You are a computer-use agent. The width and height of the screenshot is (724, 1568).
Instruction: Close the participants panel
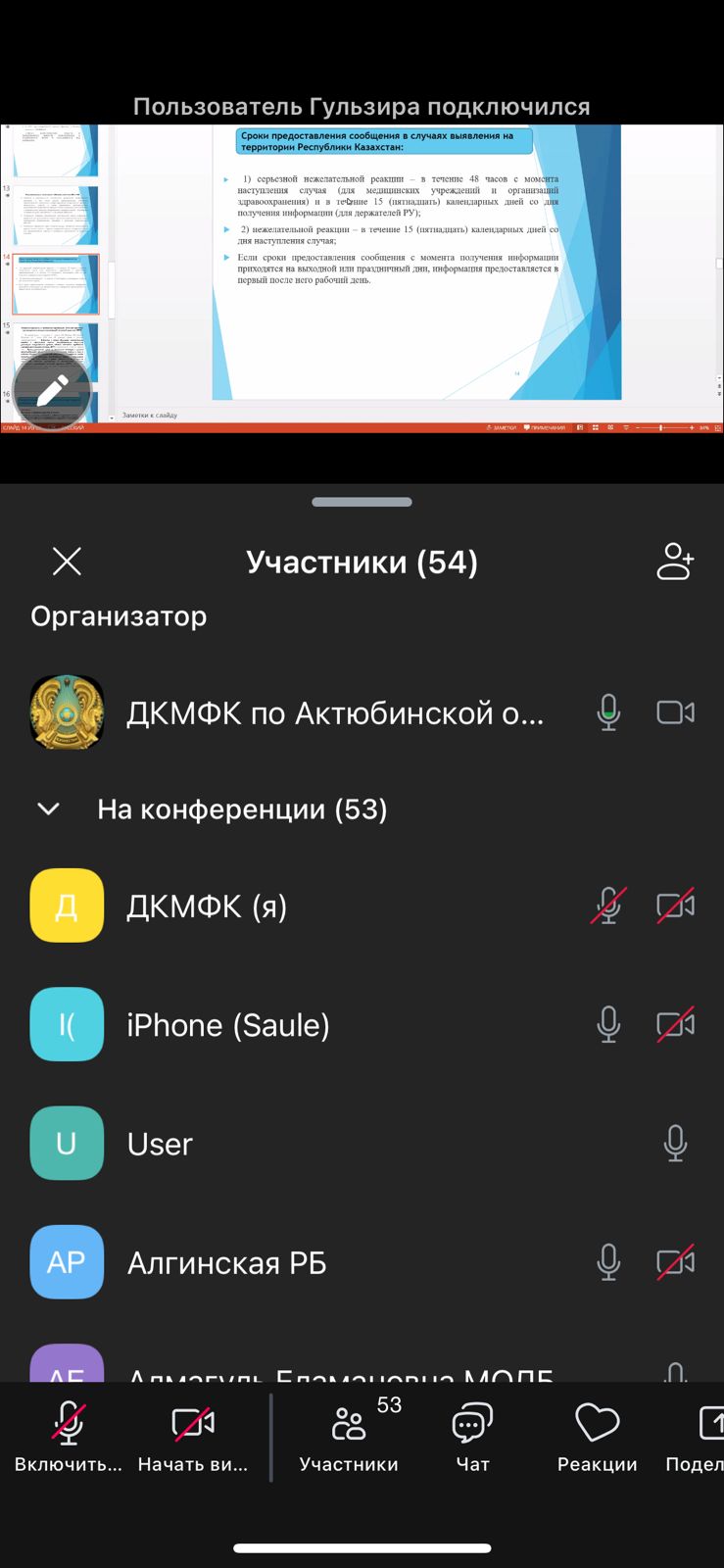coord(67,562)
